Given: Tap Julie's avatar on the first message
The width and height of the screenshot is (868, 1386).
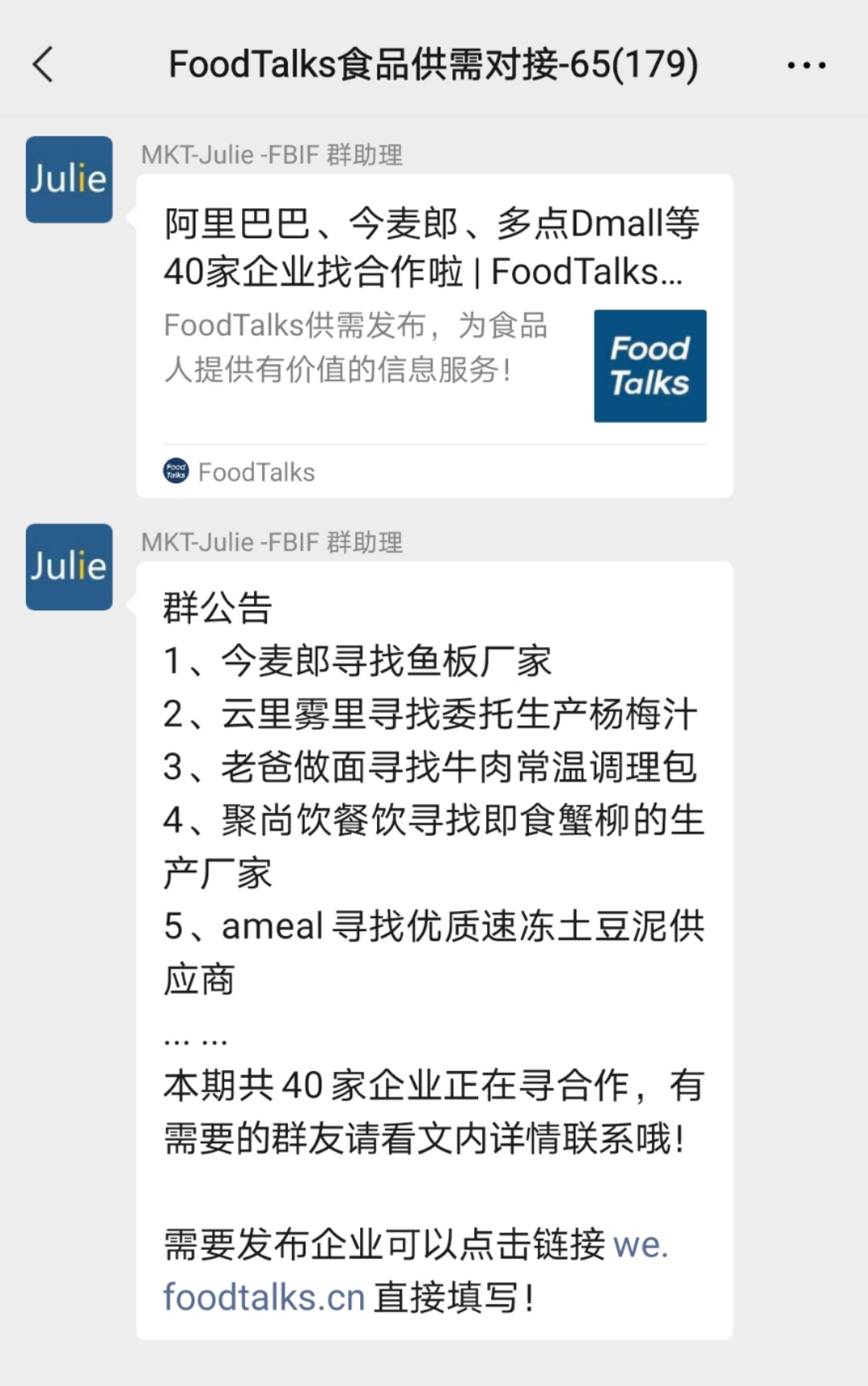Looking at the screenshot, I should [x=69, y=178].
